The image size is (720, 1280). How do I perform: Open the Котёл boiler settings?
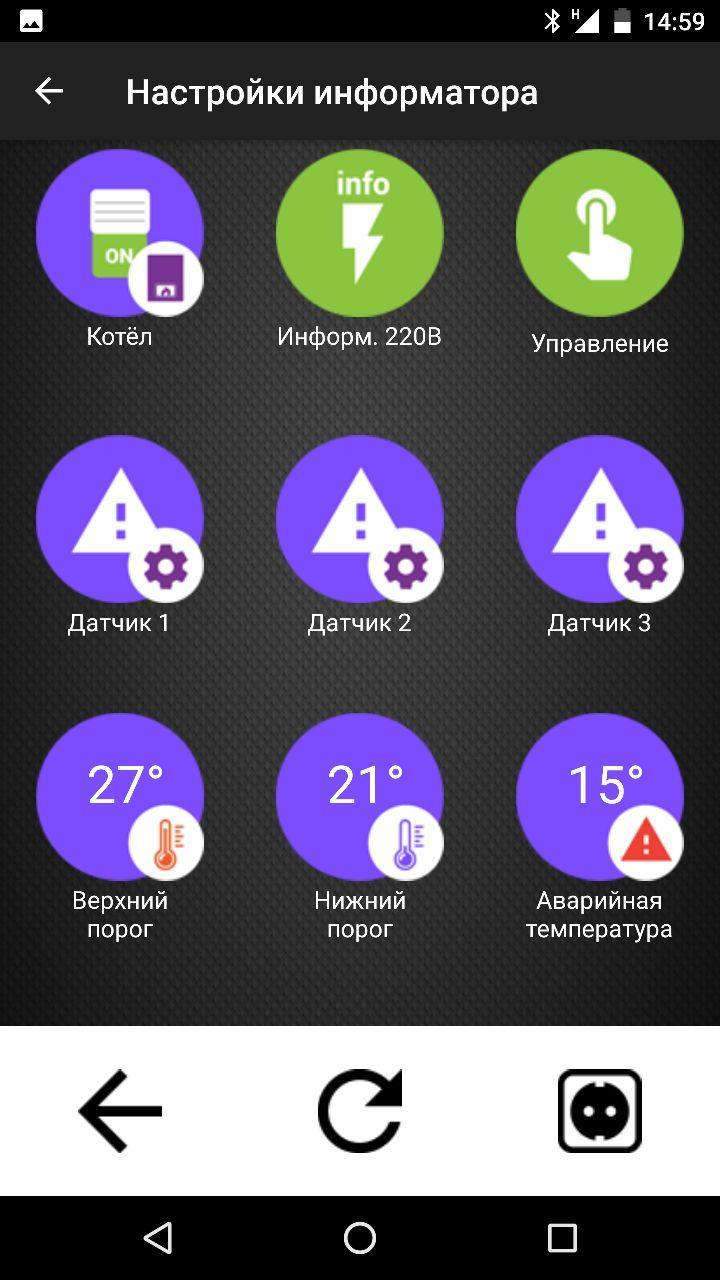coord(120,233)
